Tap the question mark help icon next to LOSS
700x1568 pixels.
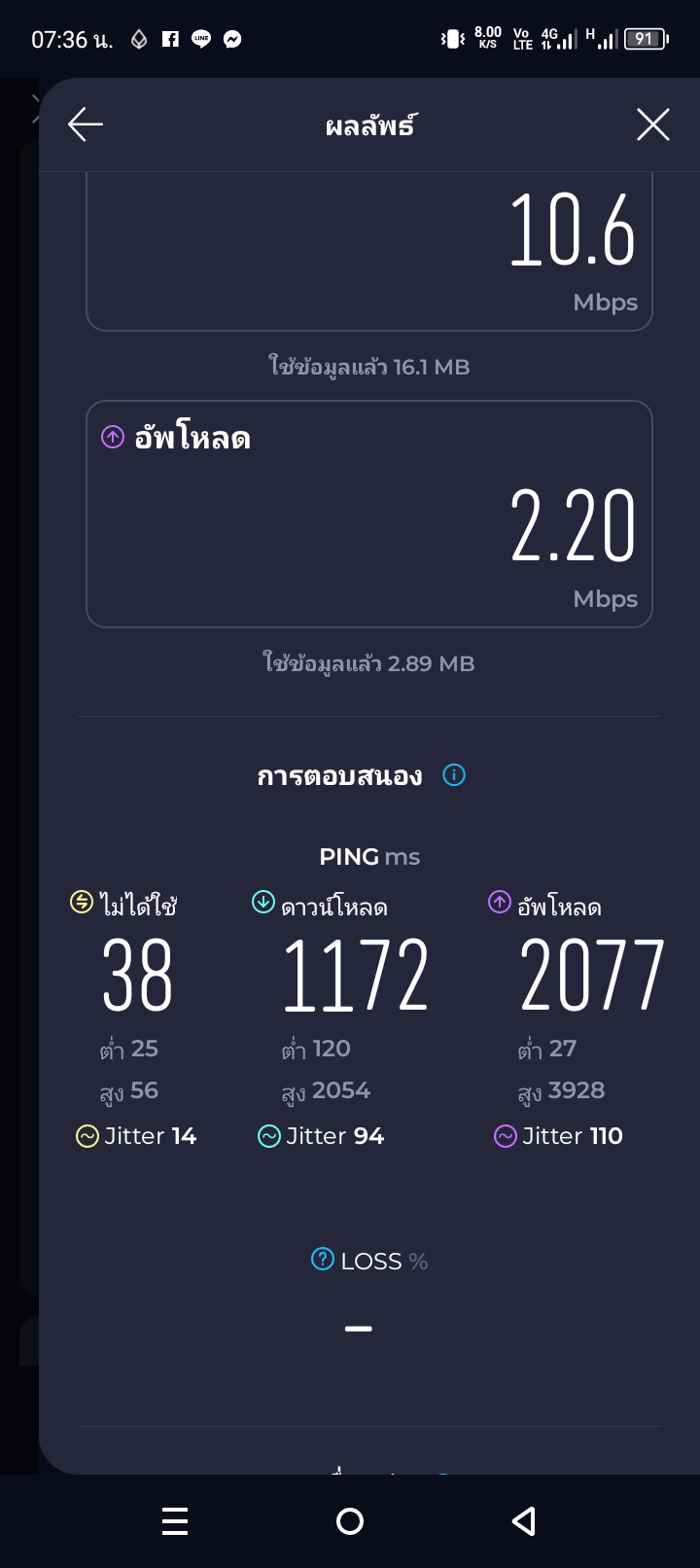(x=323, y=1260)
